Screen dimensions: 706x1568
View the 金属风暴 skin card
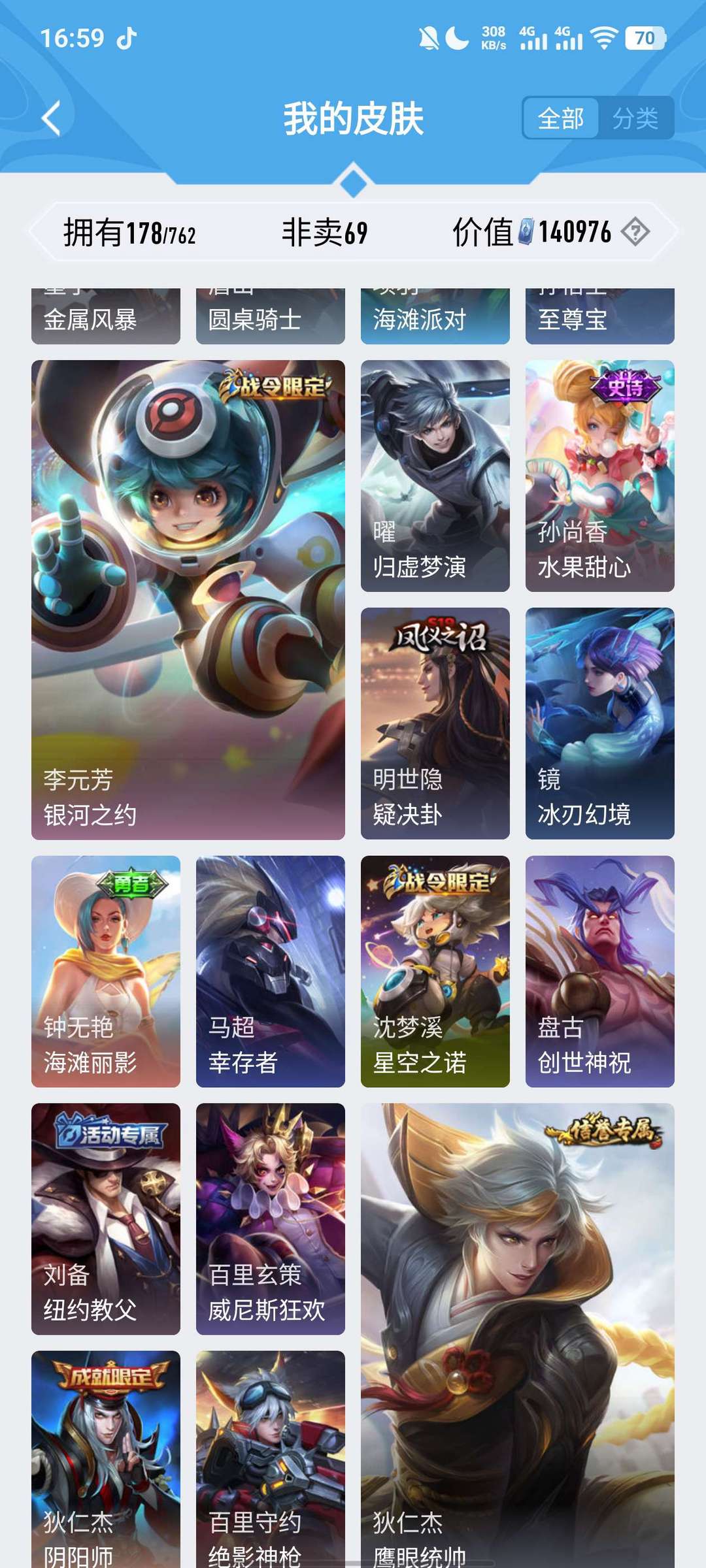[106, 316]
